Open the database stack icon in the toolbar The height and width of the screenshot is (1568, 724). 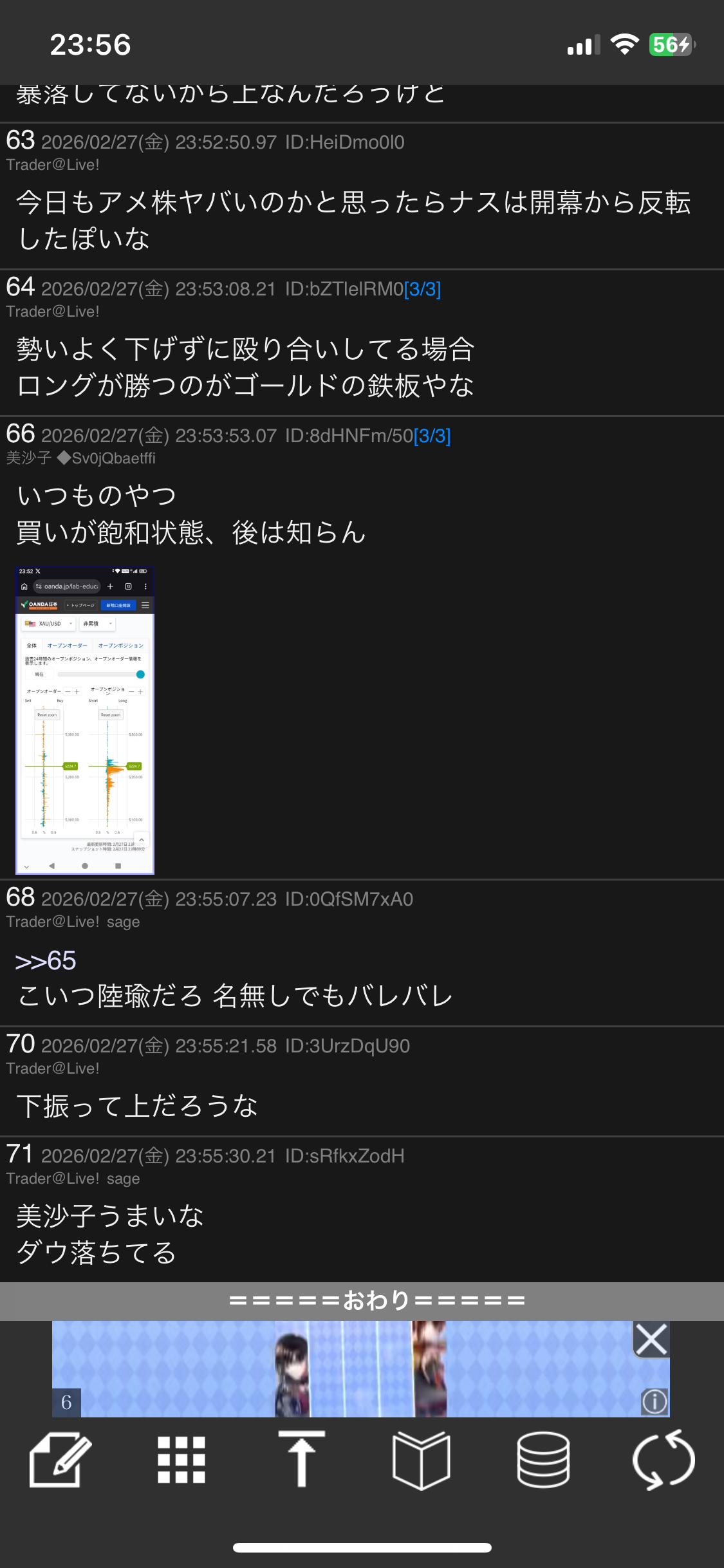[543, 1460]
